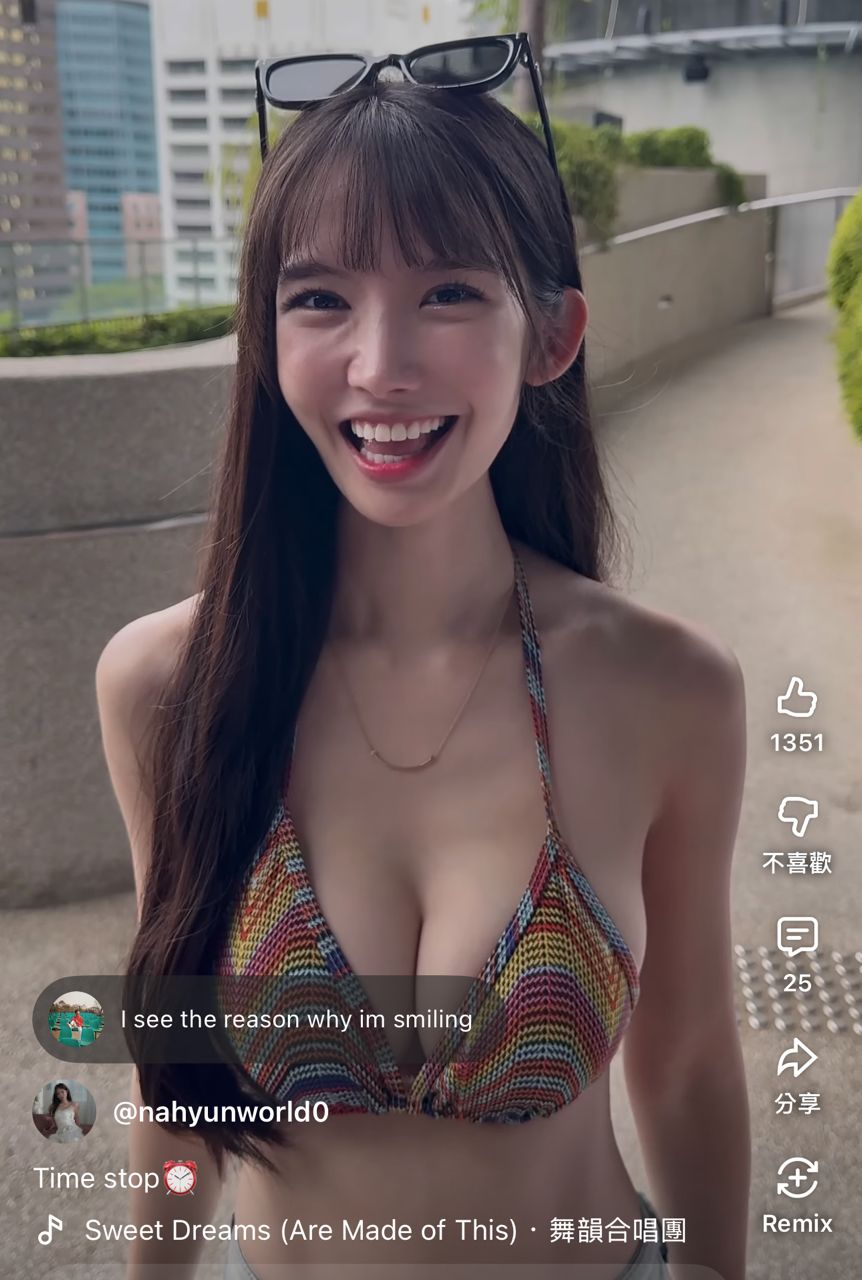
Task: Tap the dislike thumbs-down icon
Action: [x=797, y=818]
